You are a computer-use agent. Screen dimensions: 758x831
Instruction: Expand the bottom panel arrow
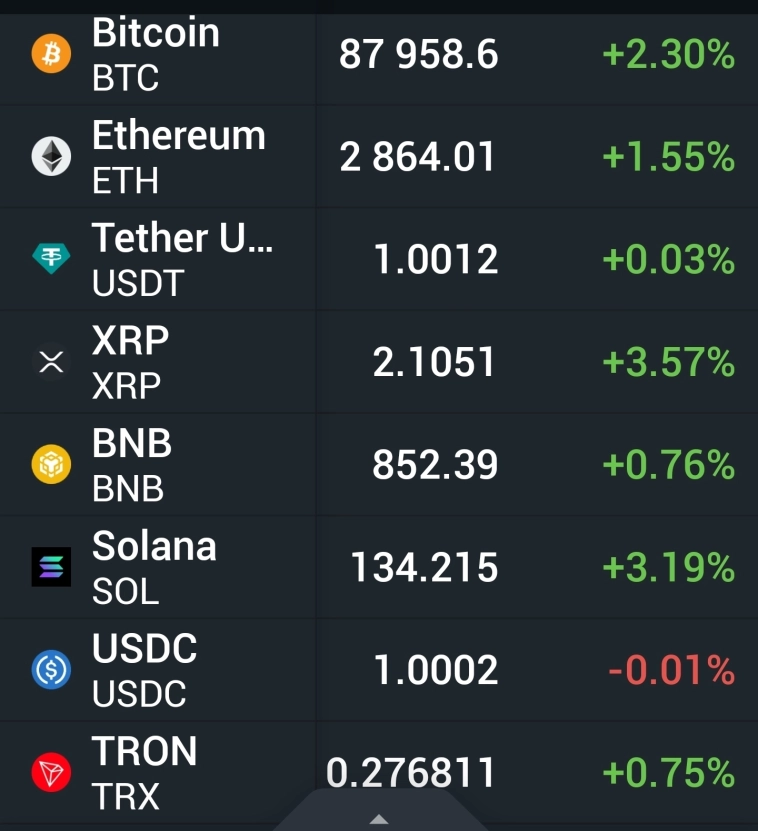coord(379,819)
